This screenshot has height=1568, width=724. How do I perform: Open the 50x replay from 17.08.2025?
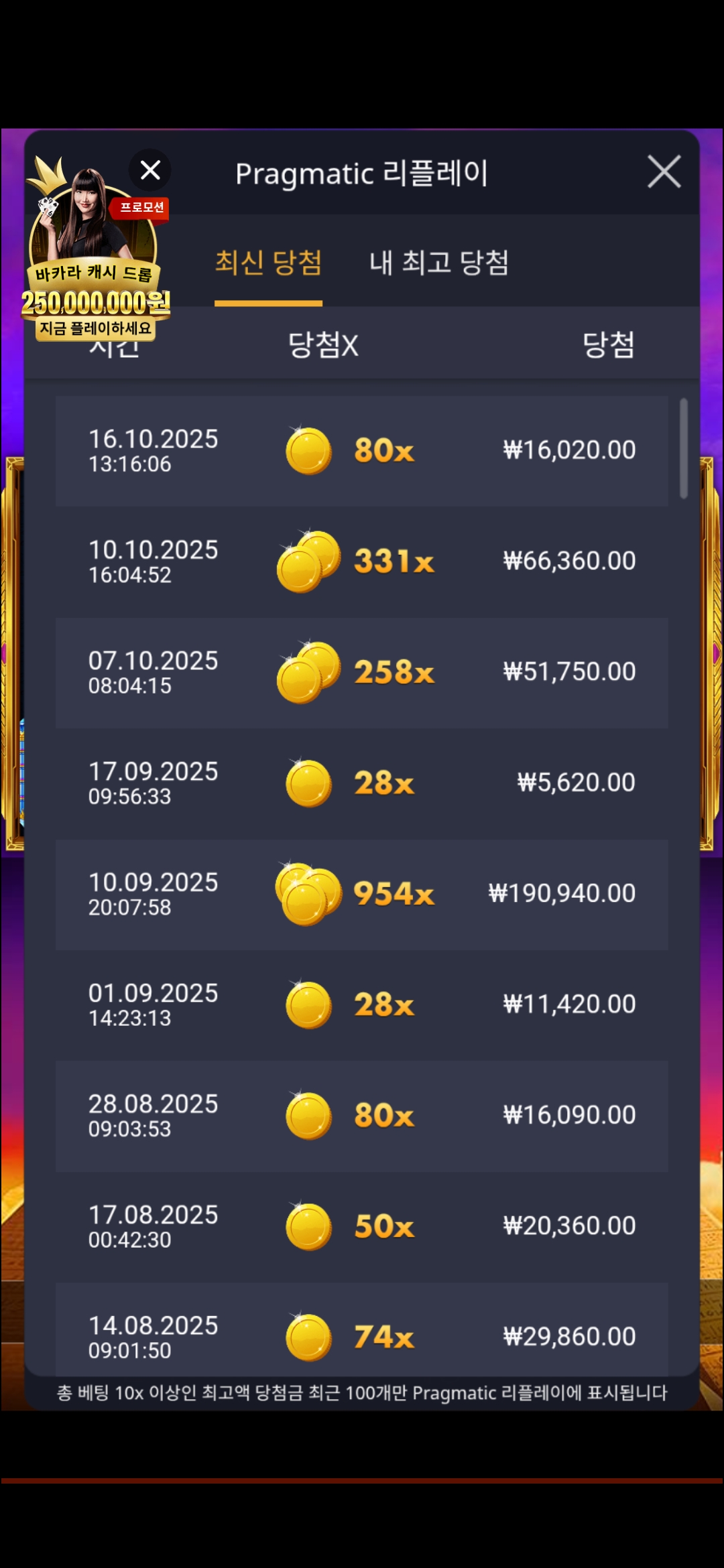[x=362, y=1226]
